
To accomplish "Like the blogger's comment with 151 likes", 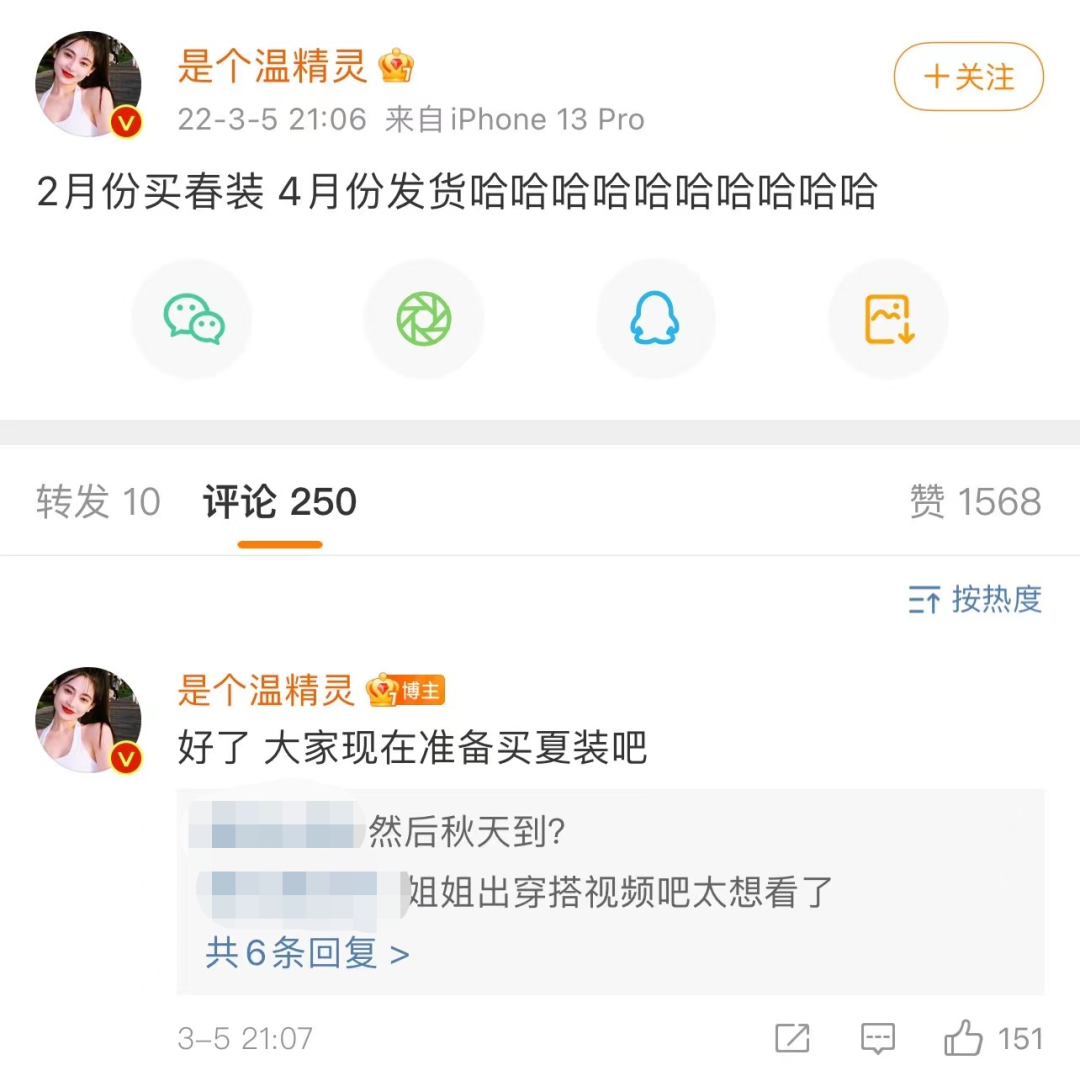I will coord(964,1039).
